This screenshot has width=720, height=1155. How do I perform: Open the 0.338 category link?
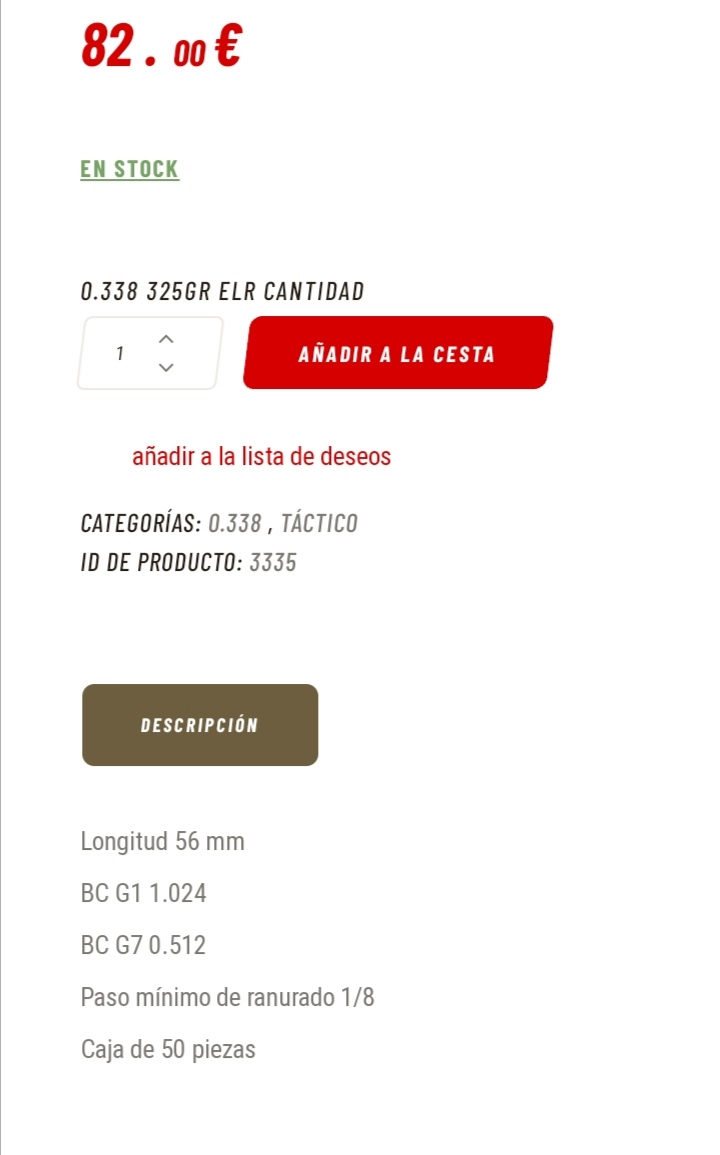235,523
